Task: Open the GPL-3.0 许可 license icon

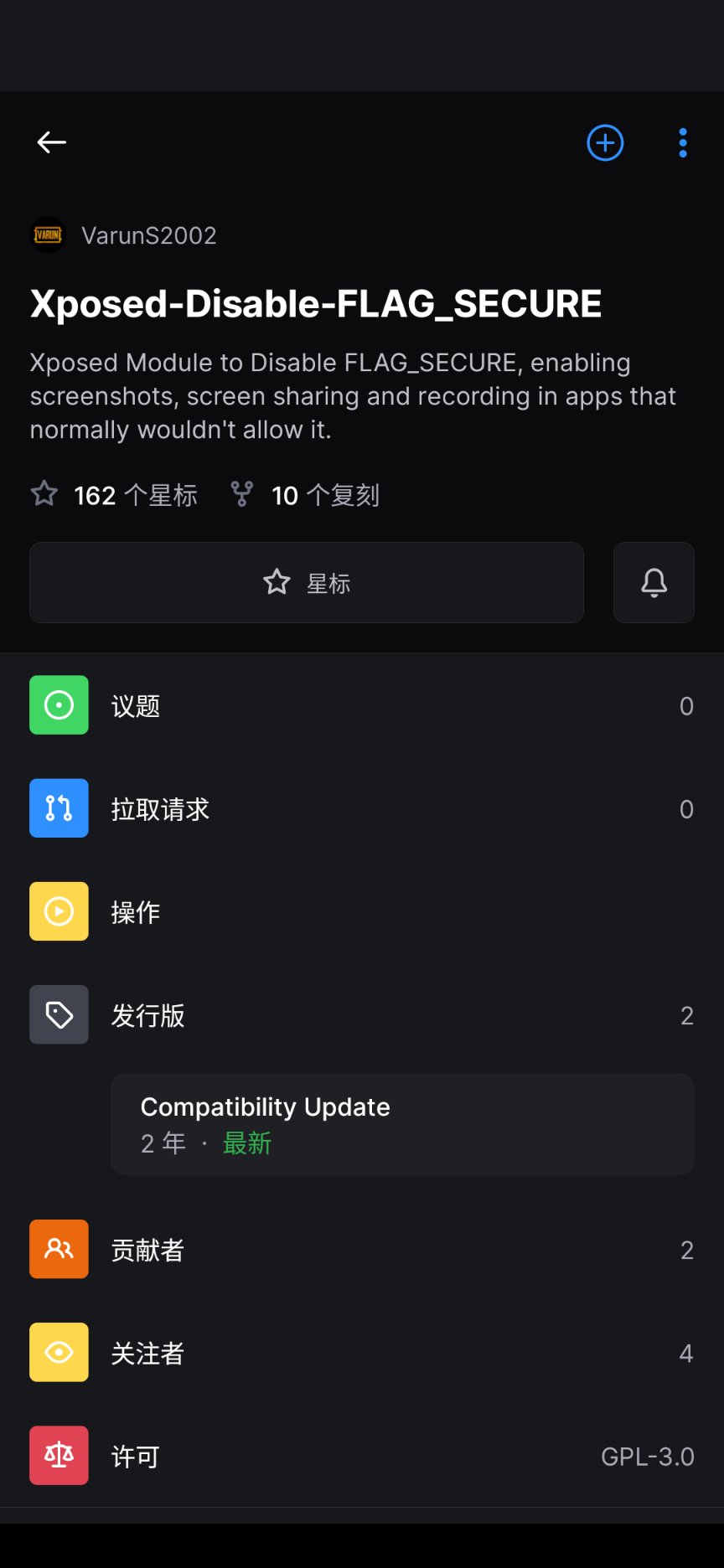Action: coord(59,1455)
